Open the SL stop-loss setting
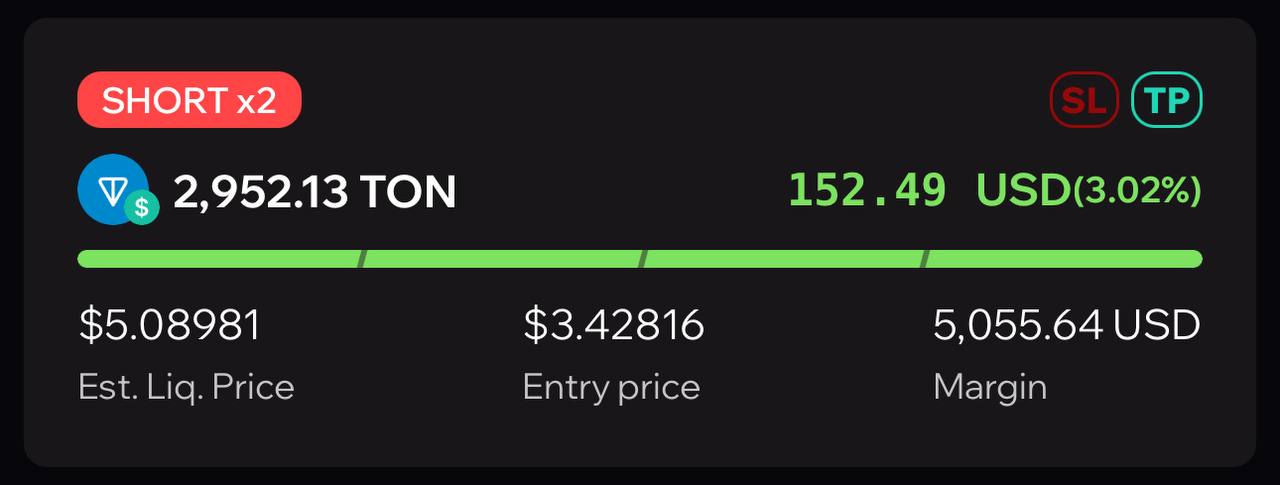Image resolution: width=1280 pixels, height=485 pixels. coord(1084,100)
